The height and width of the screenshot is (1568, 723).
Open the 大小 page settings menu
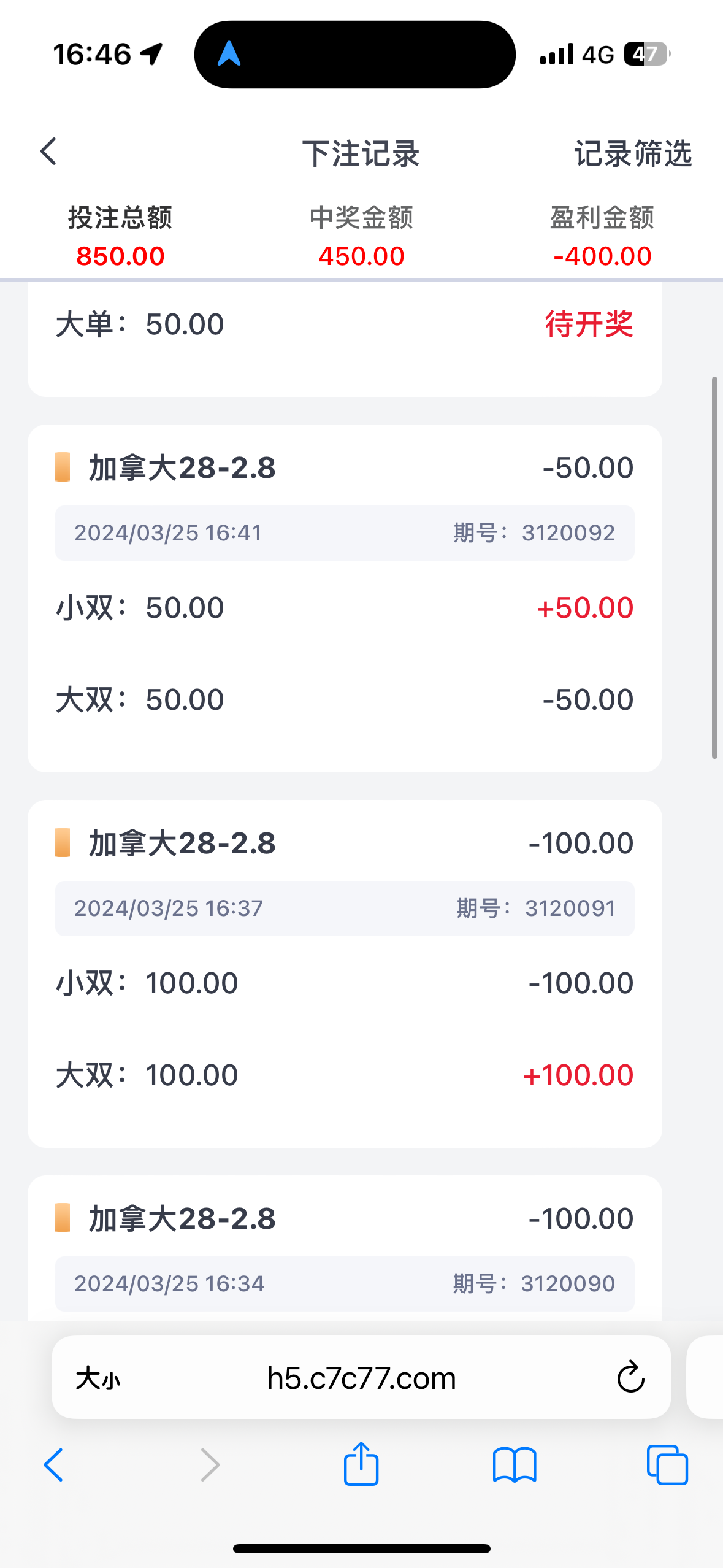click(x=98, y=1377)
